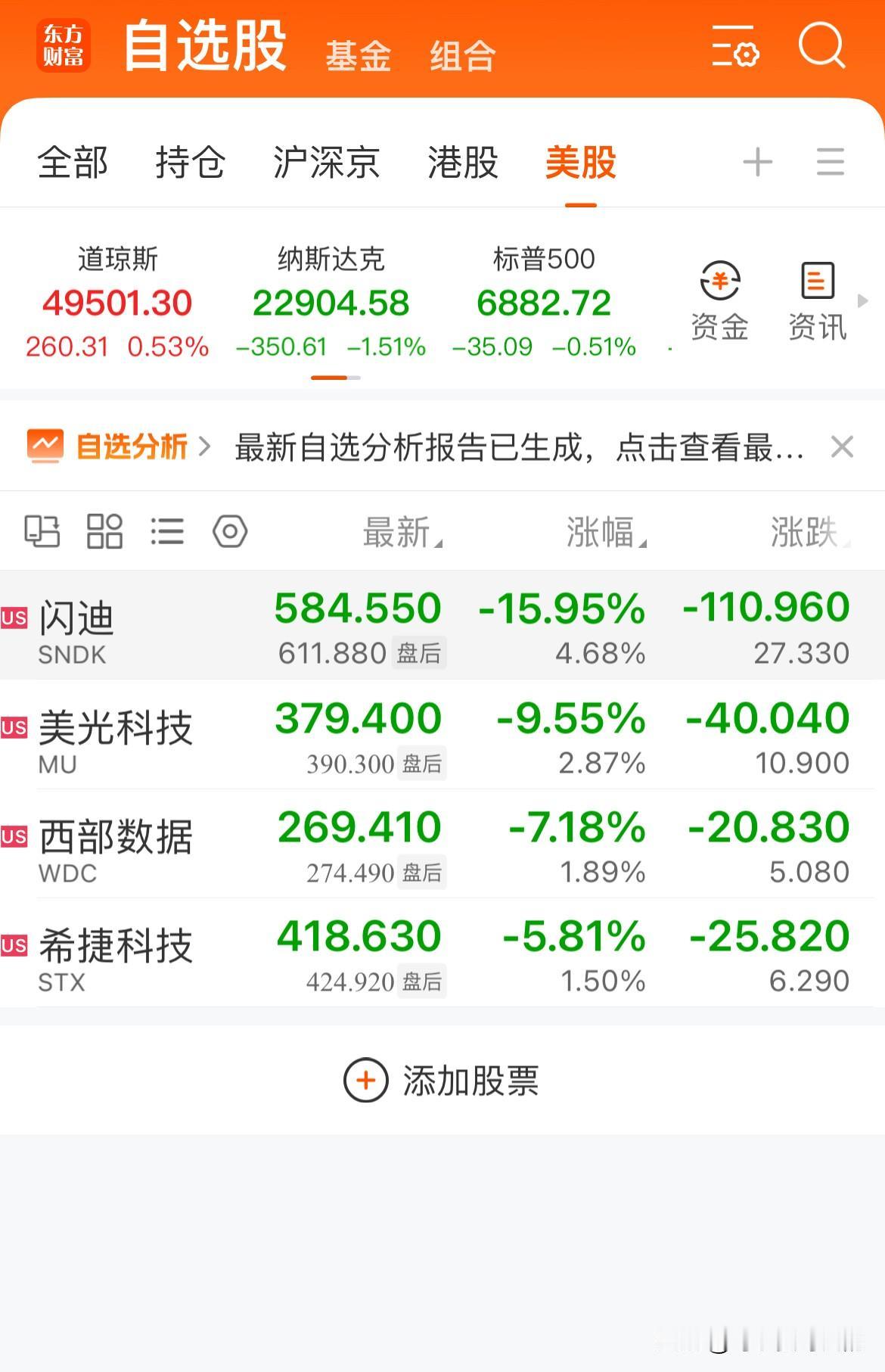Click the screen-rotate icon above the stock list
The height and width of the screenshot is (1372, 885).
[x=42, y=531]
